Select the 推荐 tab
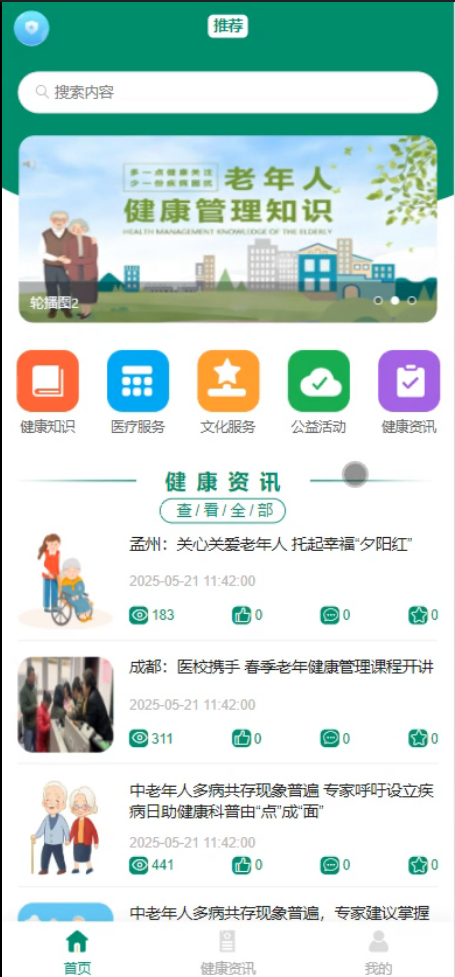The height and width of the screenshot is (977, 455). (x=228, y=26)
